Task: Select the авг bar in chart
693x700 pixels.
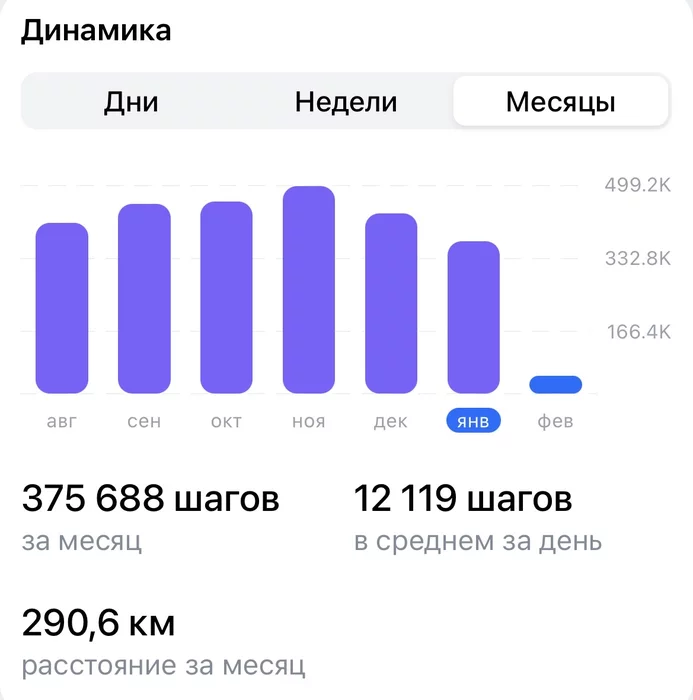Action: [x=62, y=308]
